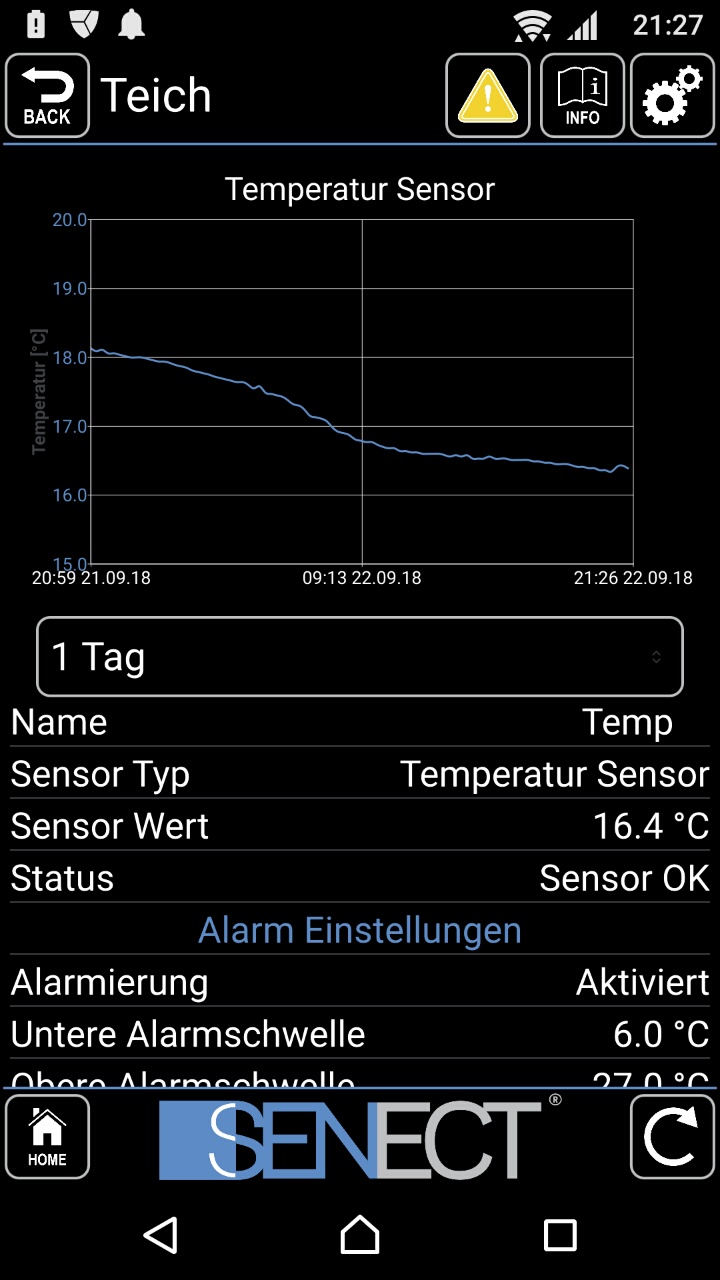Viewport: 720px width, 1280px height.
Task: Refresh the sensor data
Action: coord(672,1137)
